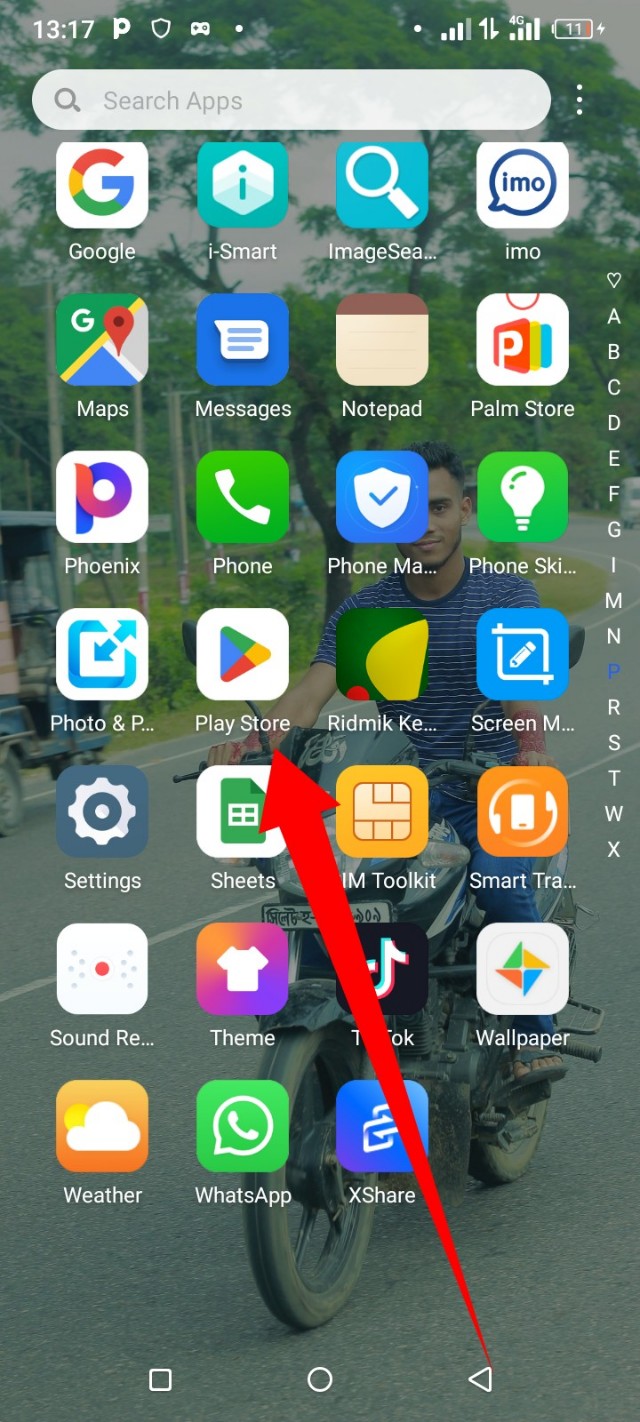This screenshot has width=640, height=1422.
Task: Open the imo app
Action: (x=522, y=185)
